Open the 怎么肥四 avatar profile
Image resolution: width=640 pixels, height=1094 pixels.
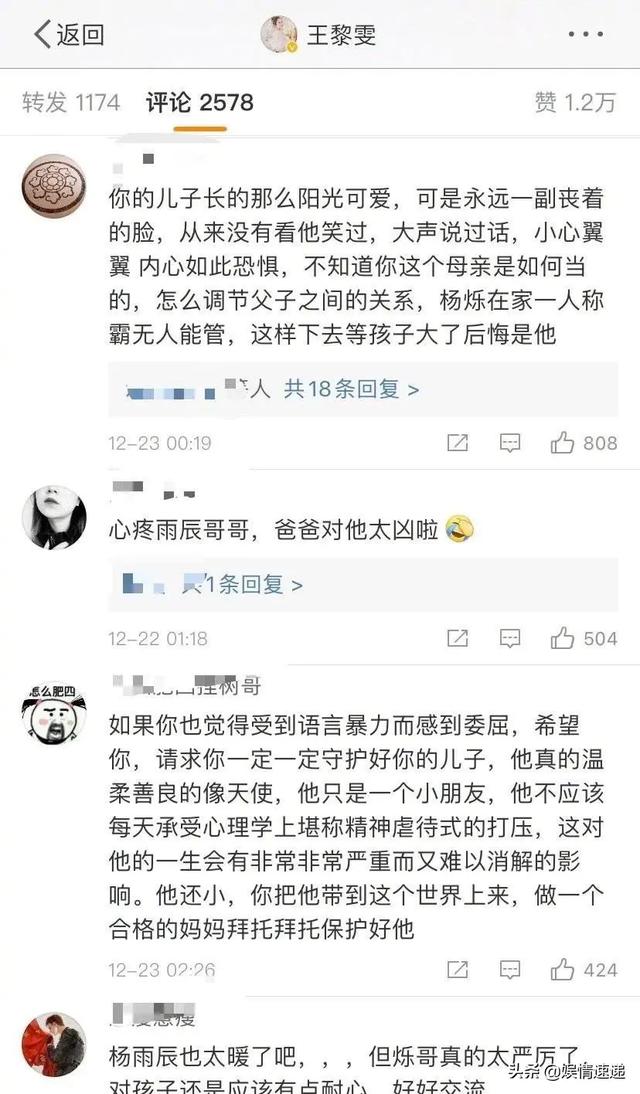coord(53,712)
